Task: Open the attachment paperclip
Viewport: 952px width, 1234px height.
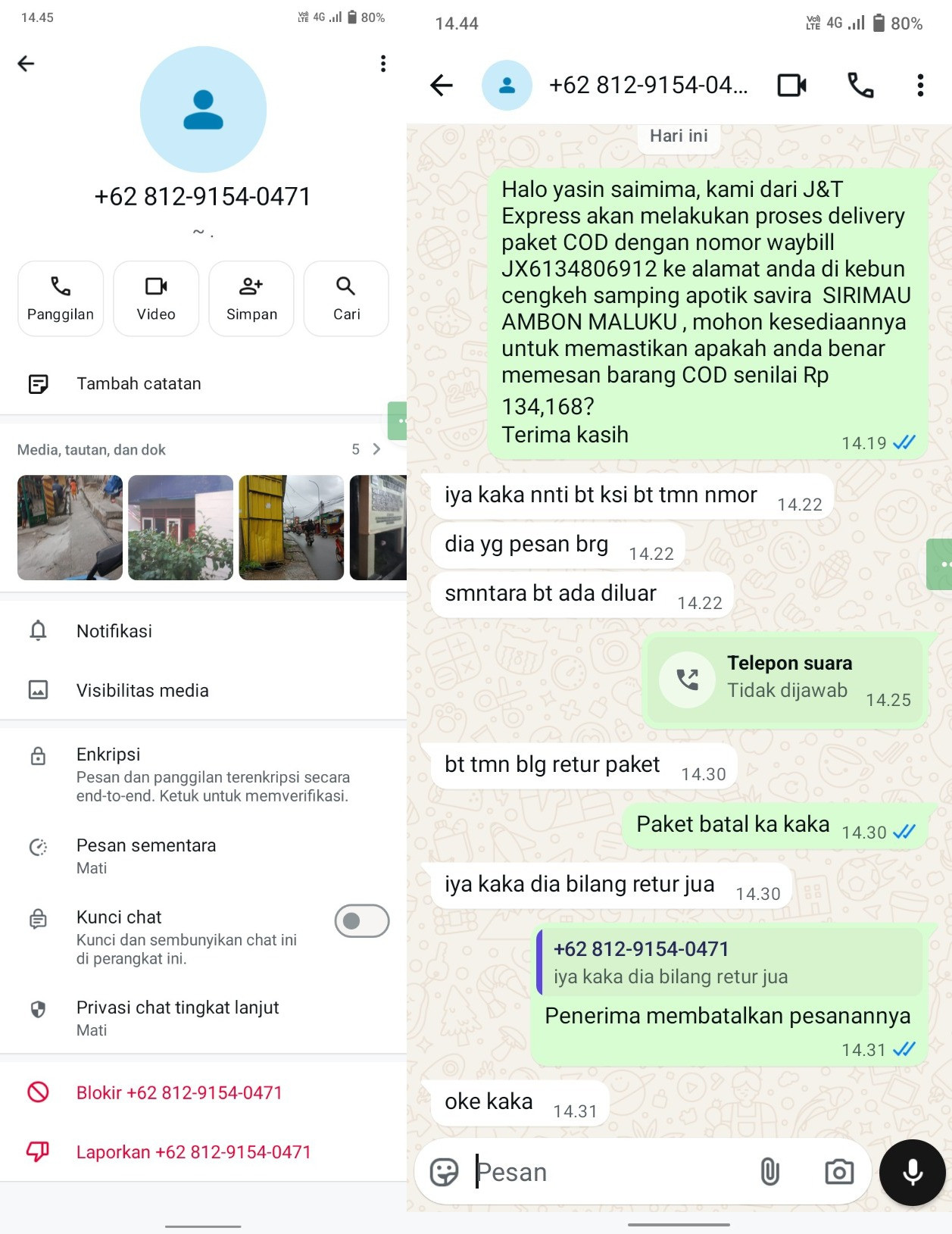Action: point(769,1172)
